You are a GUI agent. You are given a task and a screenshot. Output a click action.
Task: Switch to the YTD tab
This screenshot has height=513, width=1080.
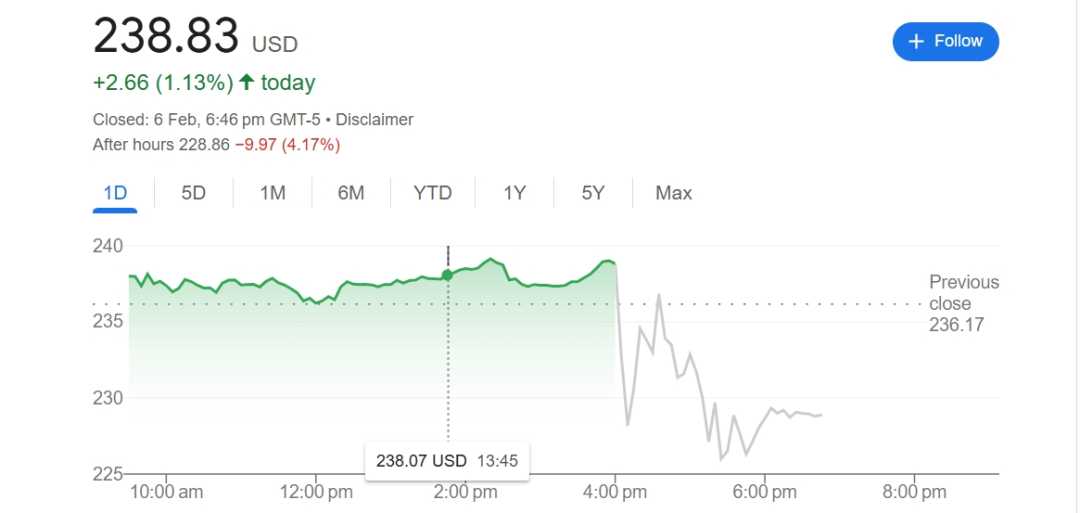point(432,193)
